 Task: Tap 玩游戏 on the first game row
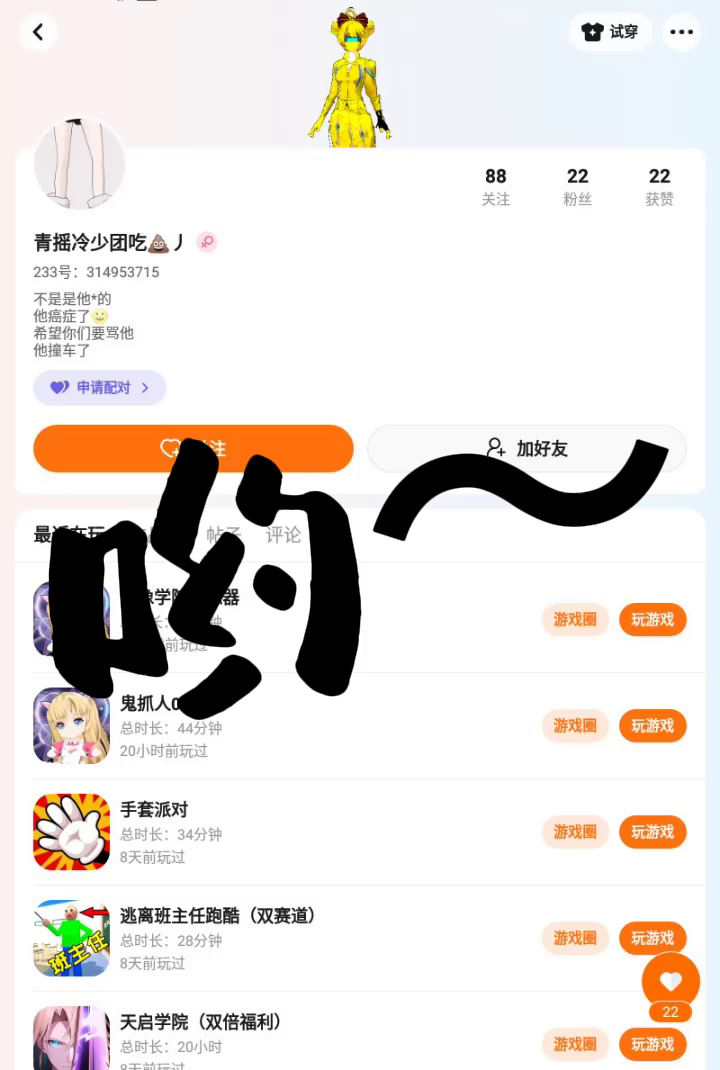coord(652,620)
